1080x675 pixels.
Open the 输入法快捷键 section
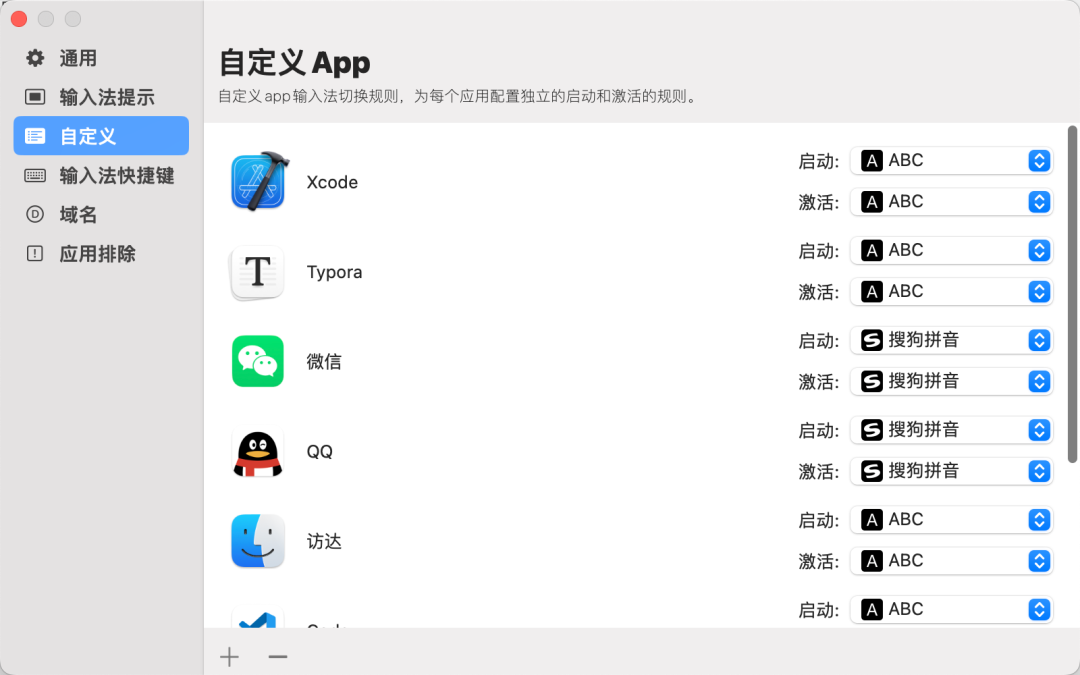coord(116,175)
